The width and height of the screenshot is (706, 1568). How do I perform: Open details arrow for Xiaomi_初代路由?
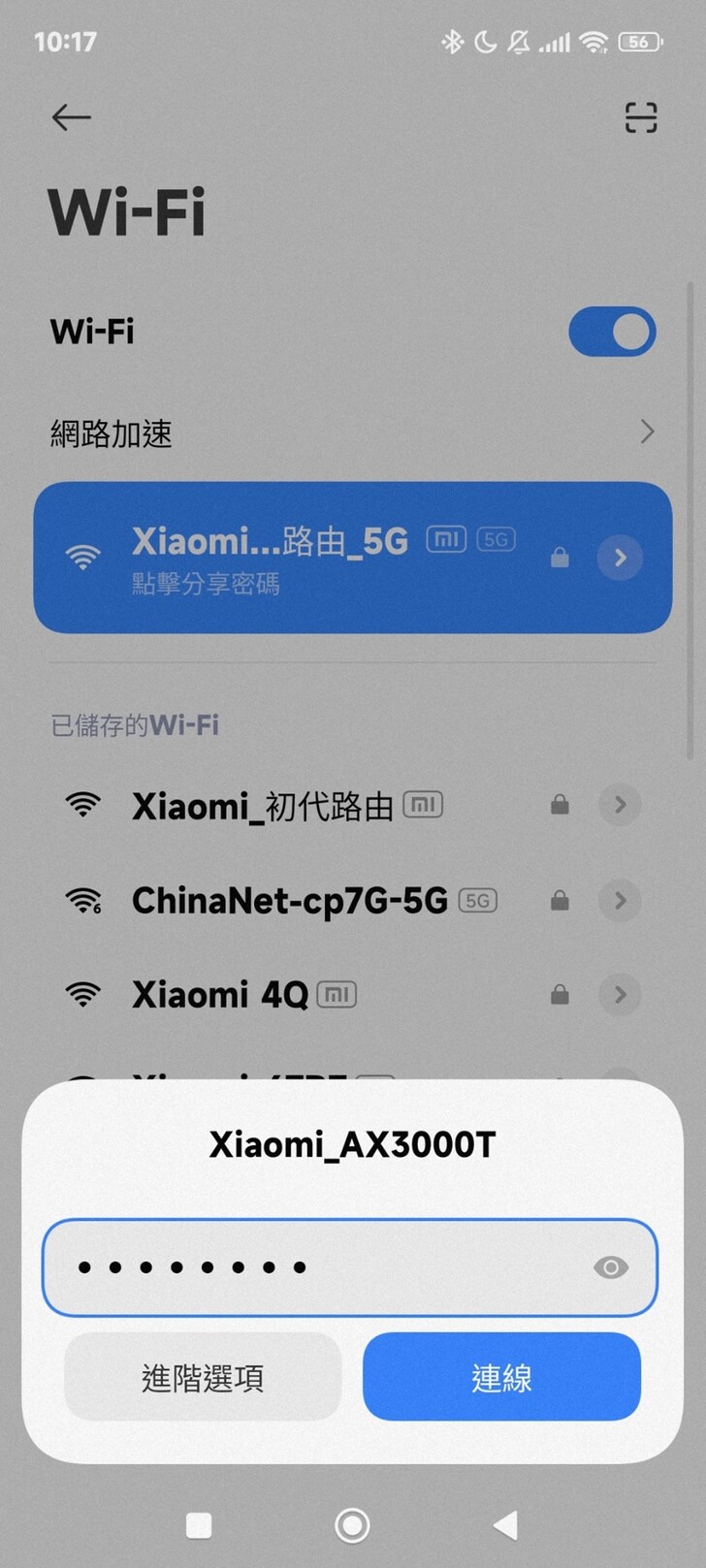(620, 805)
